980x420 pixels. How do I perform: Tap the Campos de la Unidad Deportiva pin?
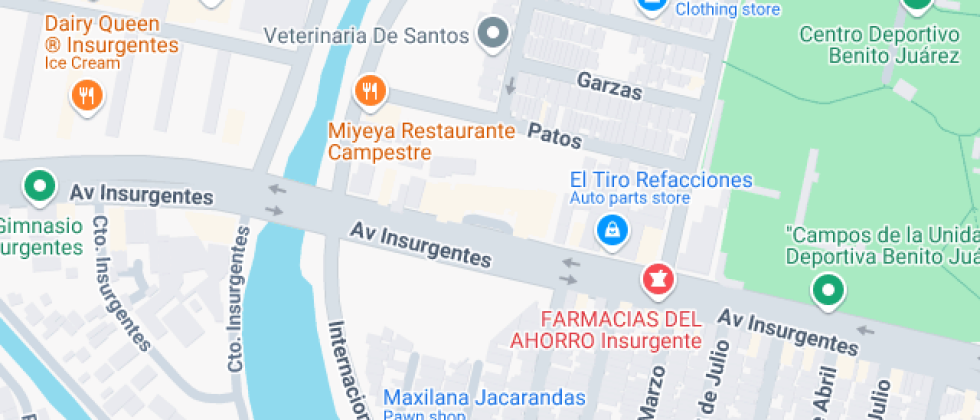point(828,291)
